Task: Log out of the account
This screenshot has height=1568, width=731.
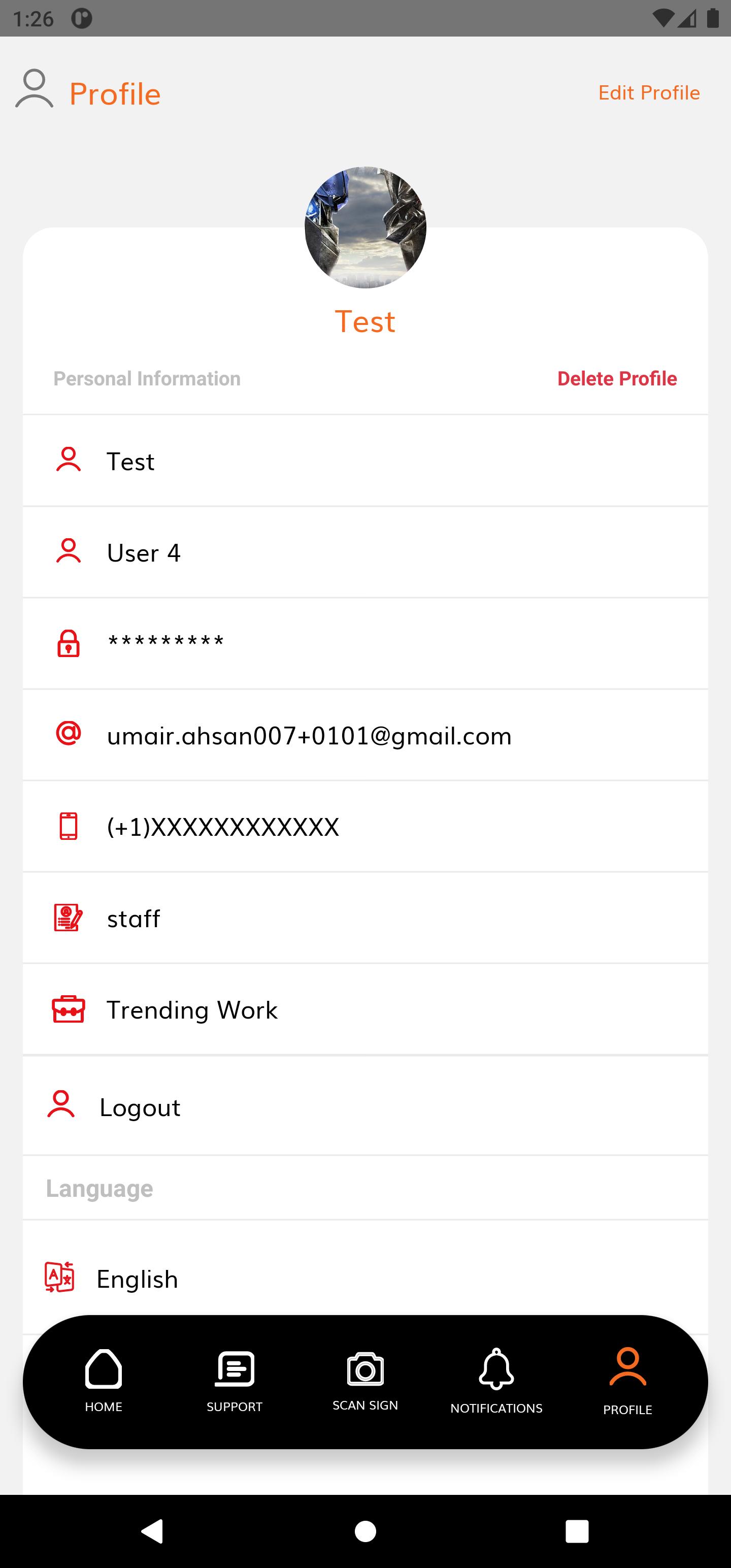Action: 365,1106
